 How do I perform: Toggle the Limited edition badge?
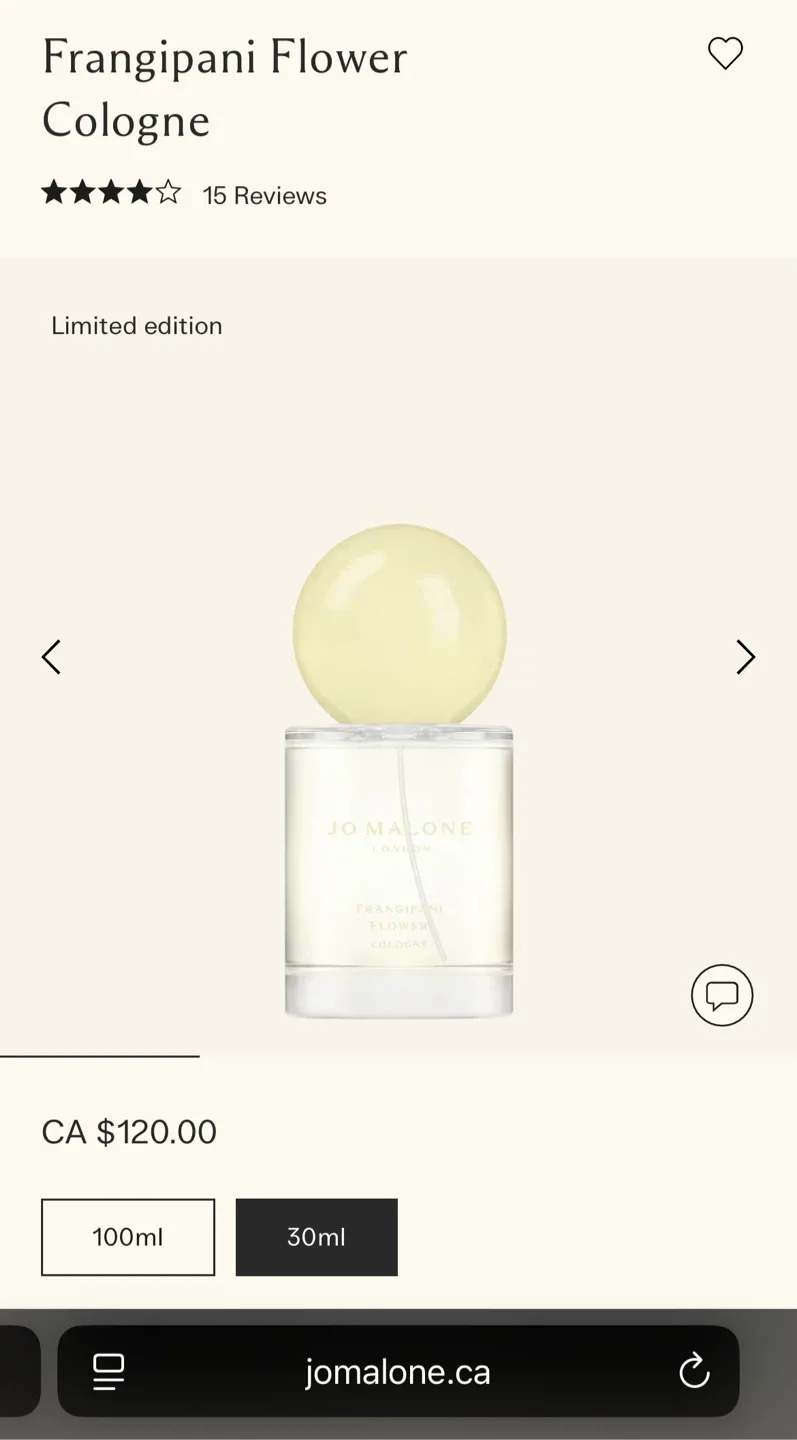[136, 325]
